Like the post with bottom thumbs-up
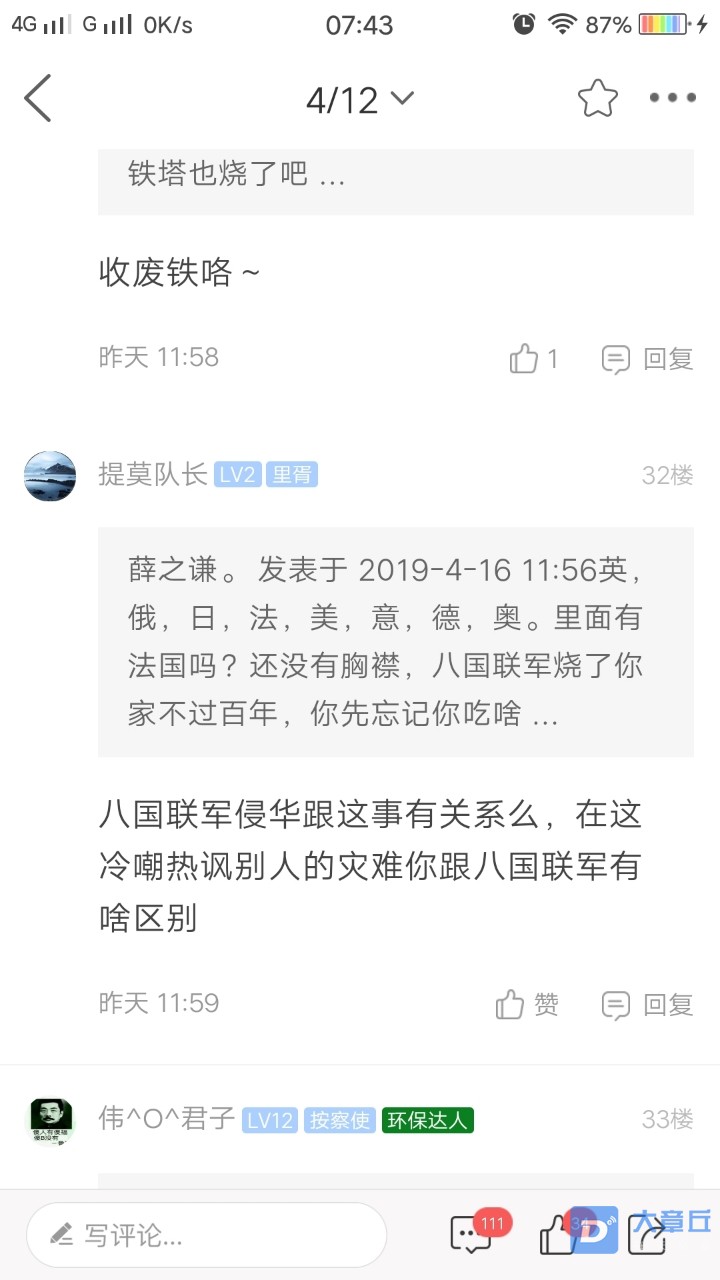The image size is (720, 1280). 556,1237
